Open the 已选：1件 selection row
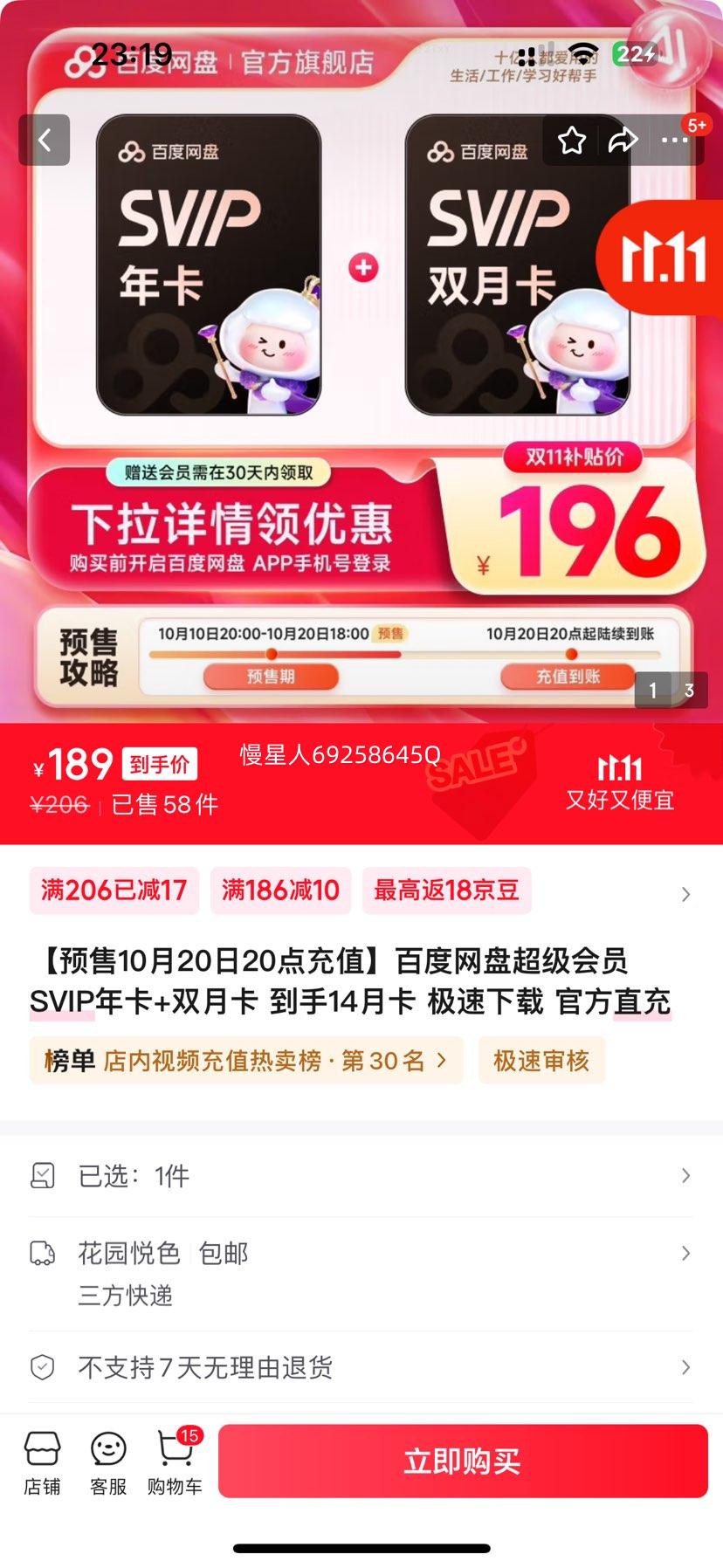This screenshot has width=723, height=1568. click(361, 1176)
